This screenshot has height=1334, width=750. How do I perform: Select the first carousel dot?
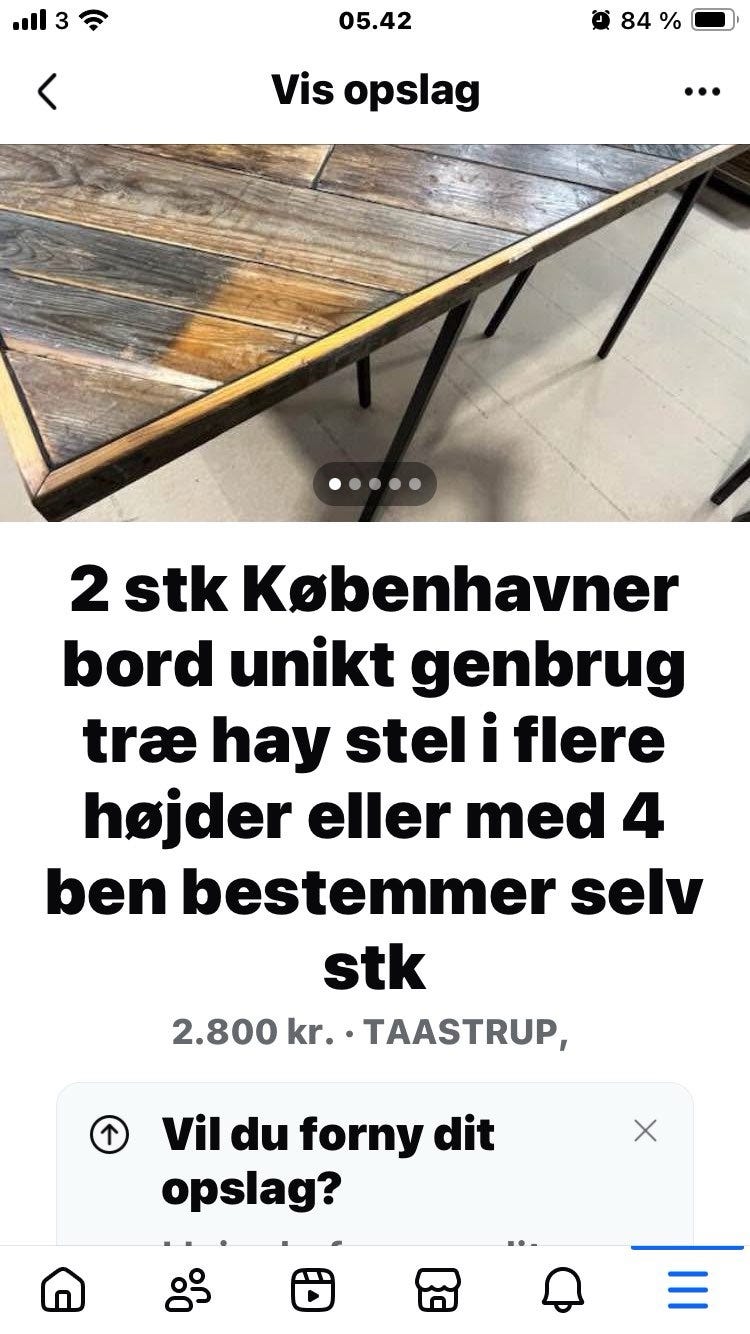point(336,483)
